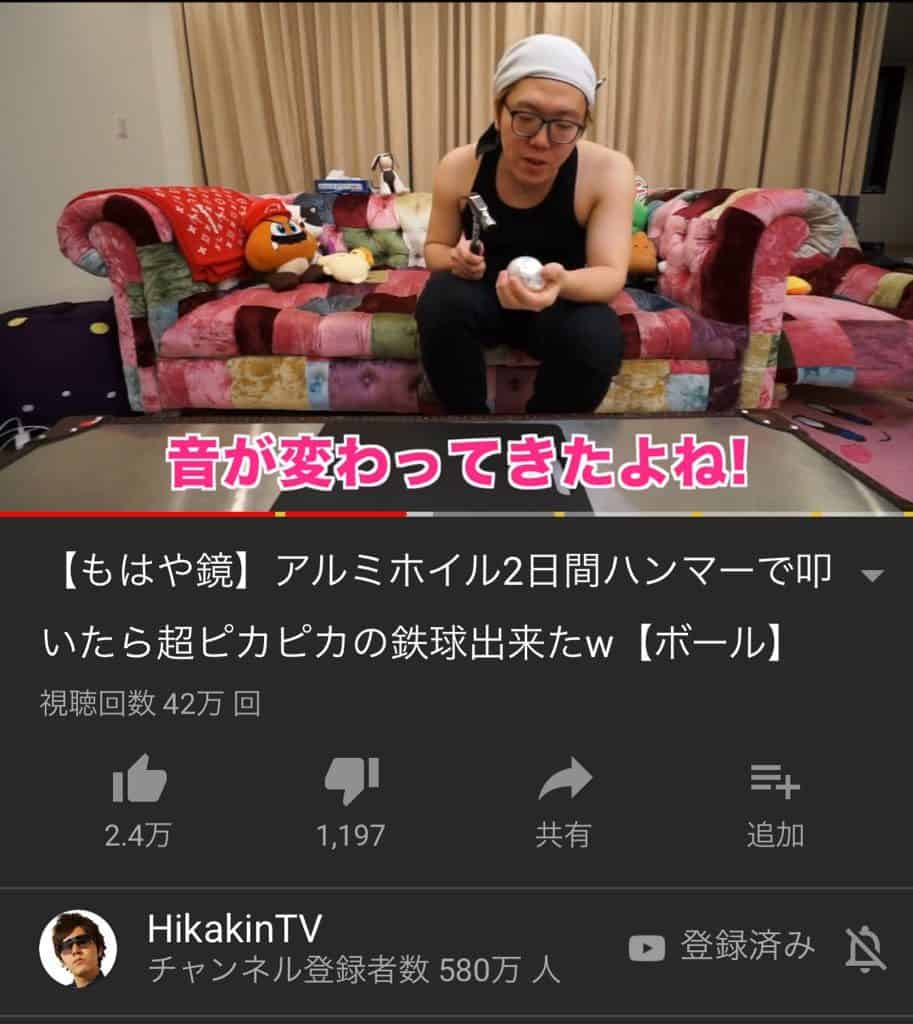Share this video via 共有

[x=564, y=781]
